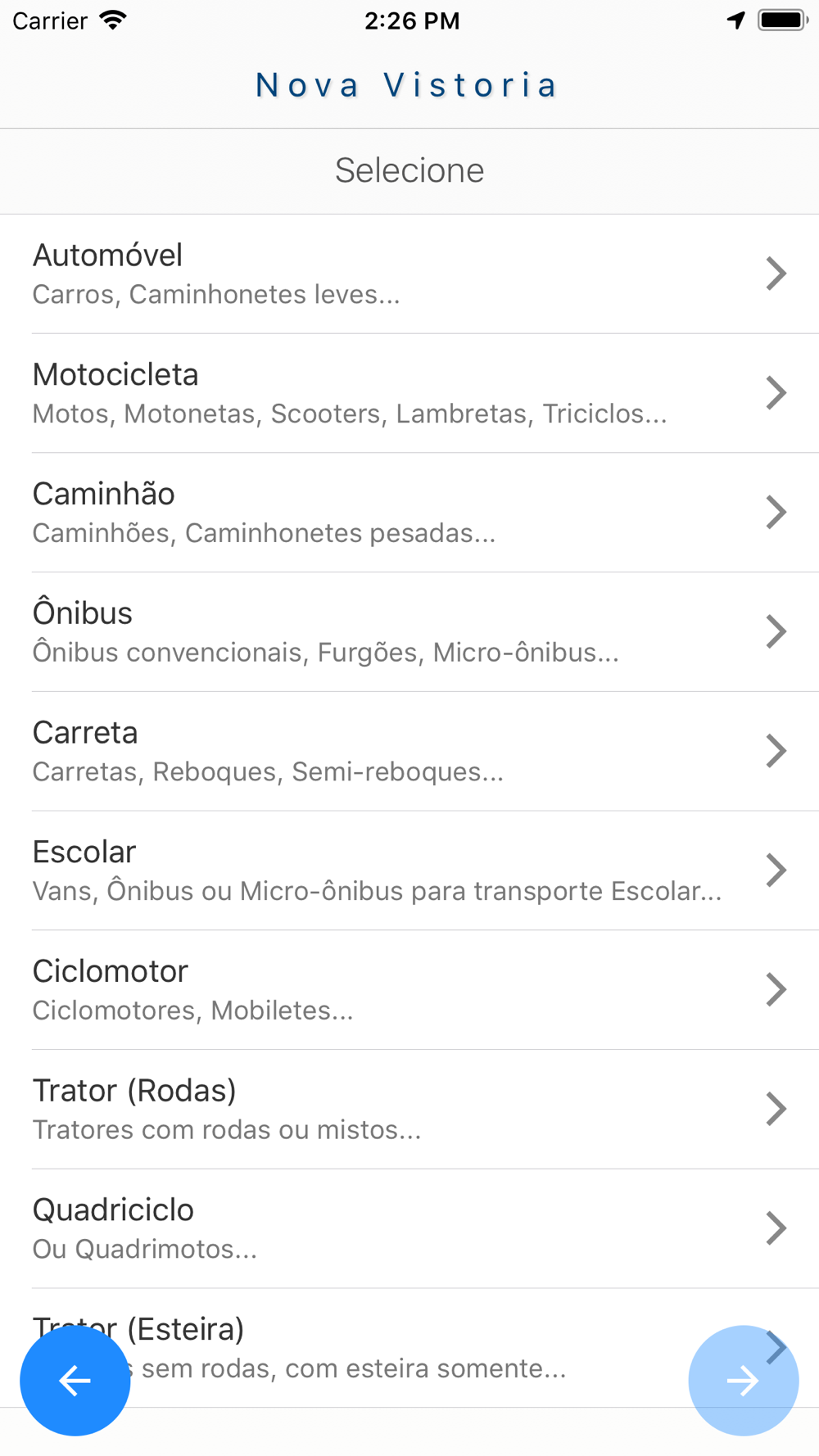Screen dimensions: 819x1456
Task: Select Ciclomotor from the list
Action: tap(409, 990)
